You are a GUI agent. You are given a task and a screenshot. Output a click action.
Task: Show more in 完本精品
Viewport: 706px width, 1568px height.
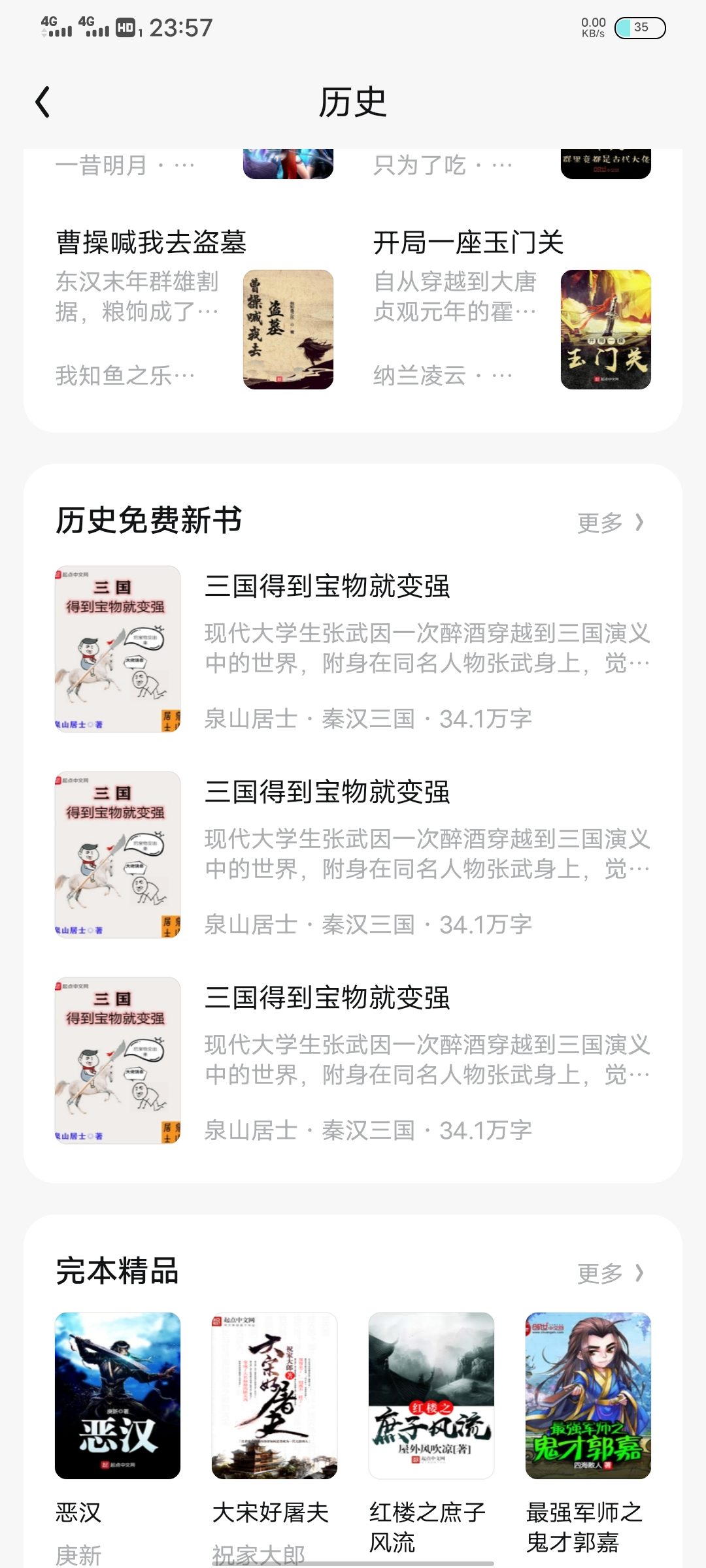611,1273
